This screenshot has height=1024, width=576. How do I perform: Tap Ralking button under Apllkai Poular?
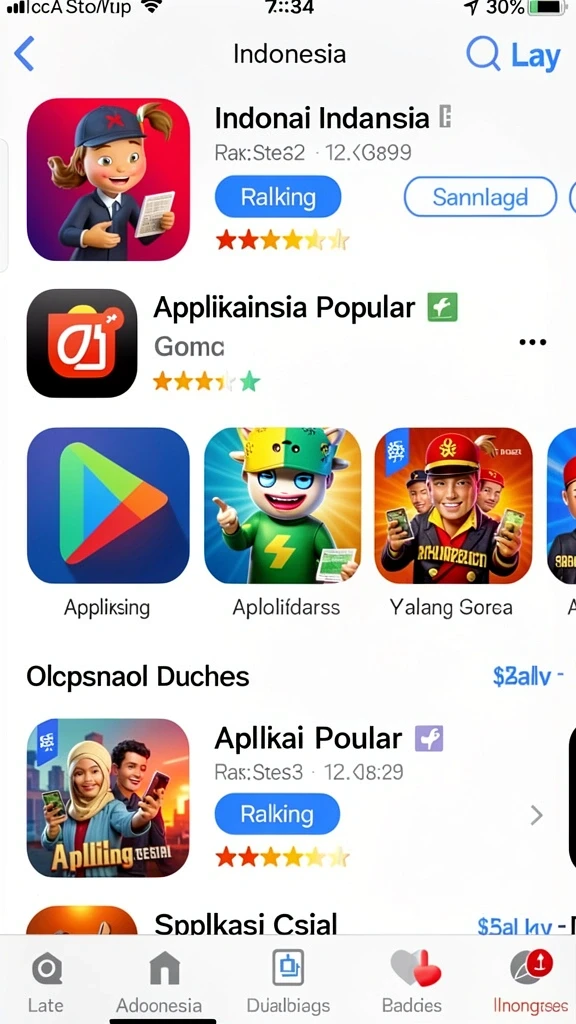277,814
